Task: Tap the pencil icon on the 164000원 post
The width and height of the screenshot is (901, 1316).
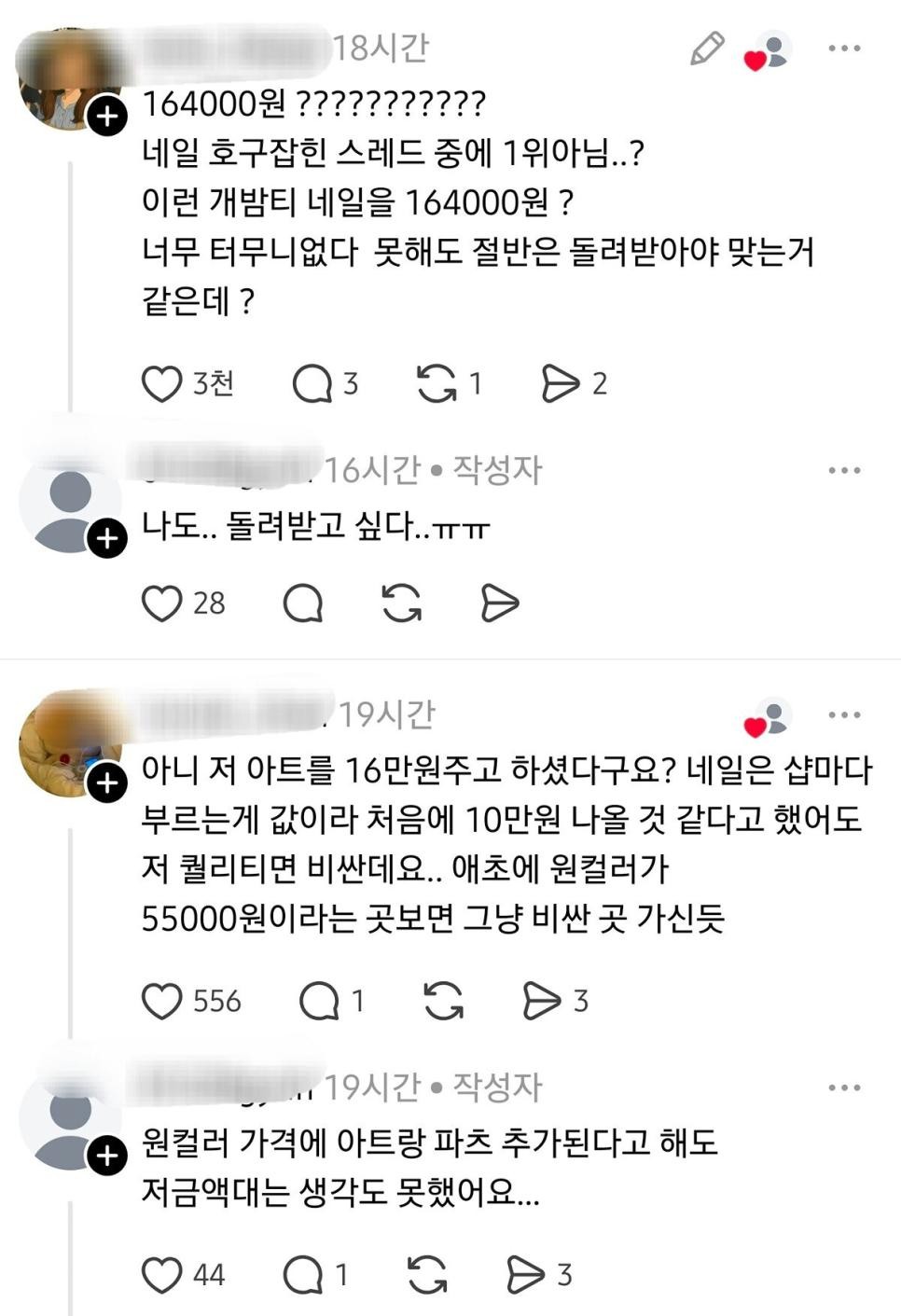Action: click(707, 48)
